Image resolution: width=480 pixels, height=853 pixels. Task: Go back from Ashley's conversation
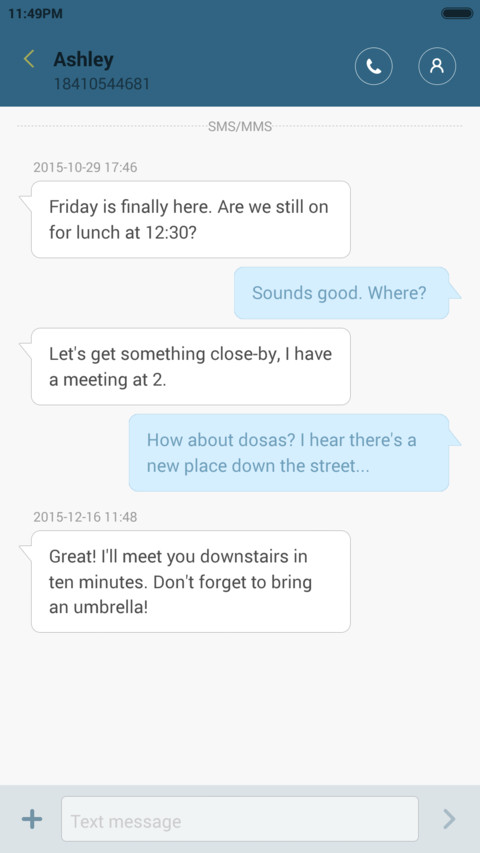(x=29, y=59)
